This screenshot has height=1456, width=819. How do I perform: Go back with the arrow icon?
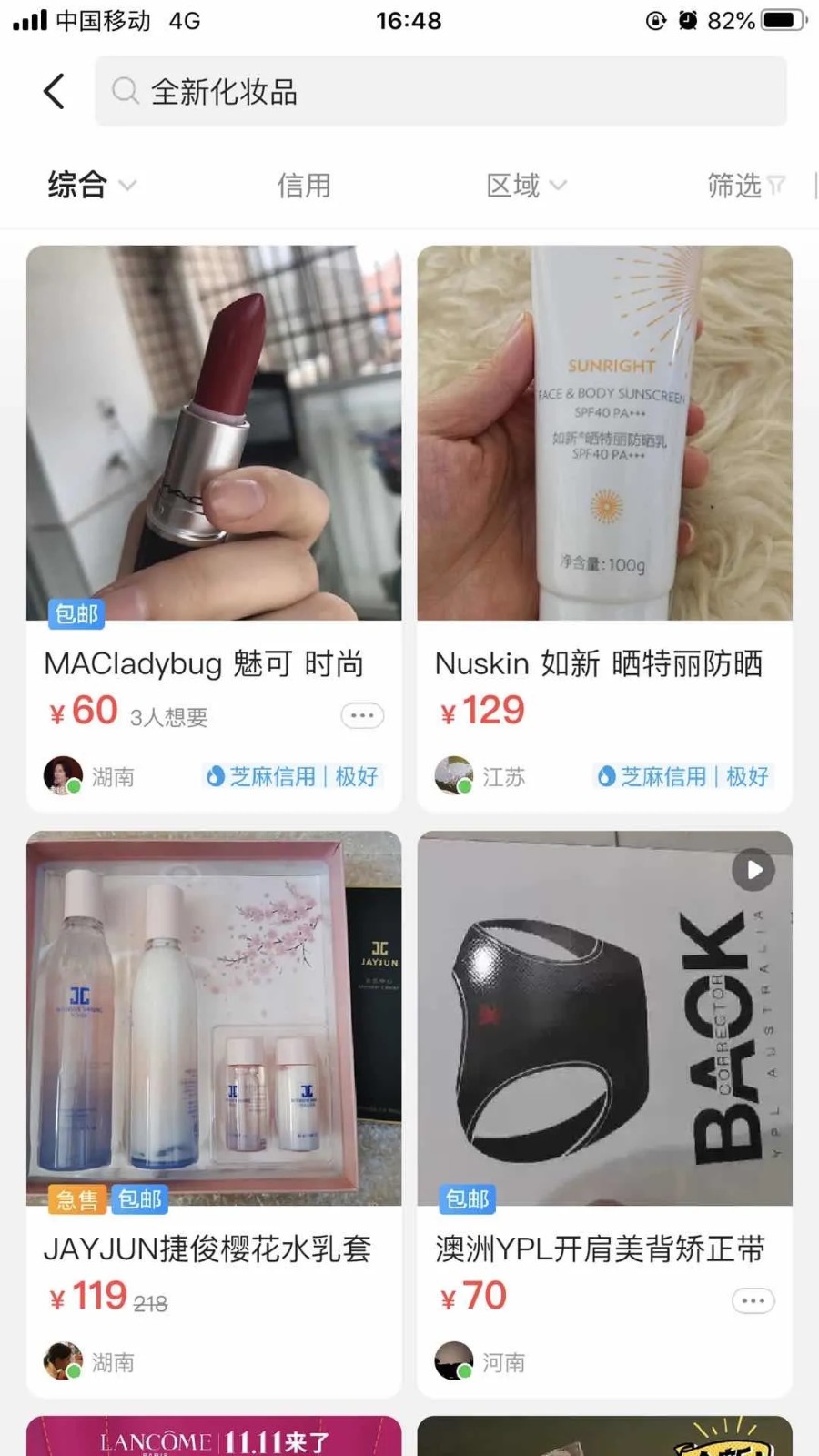click(55, 92)
